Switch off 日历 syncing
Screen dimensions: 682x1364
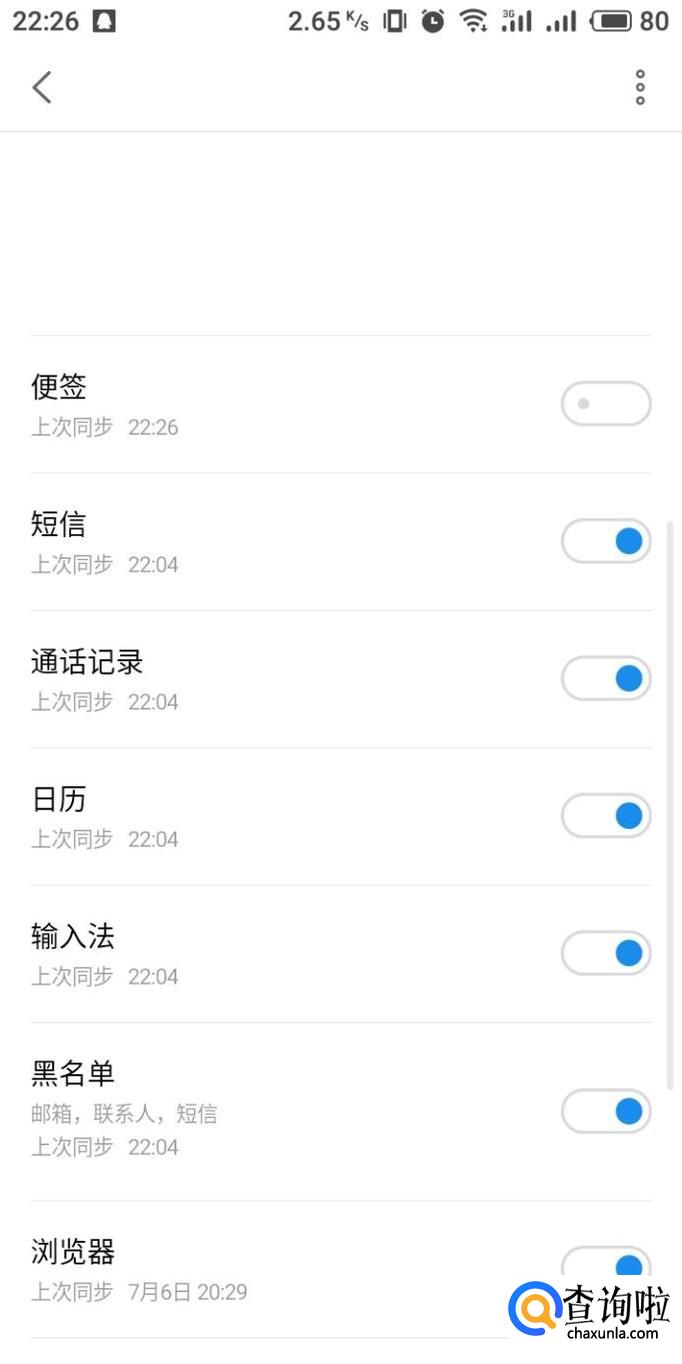pos(606,816)
